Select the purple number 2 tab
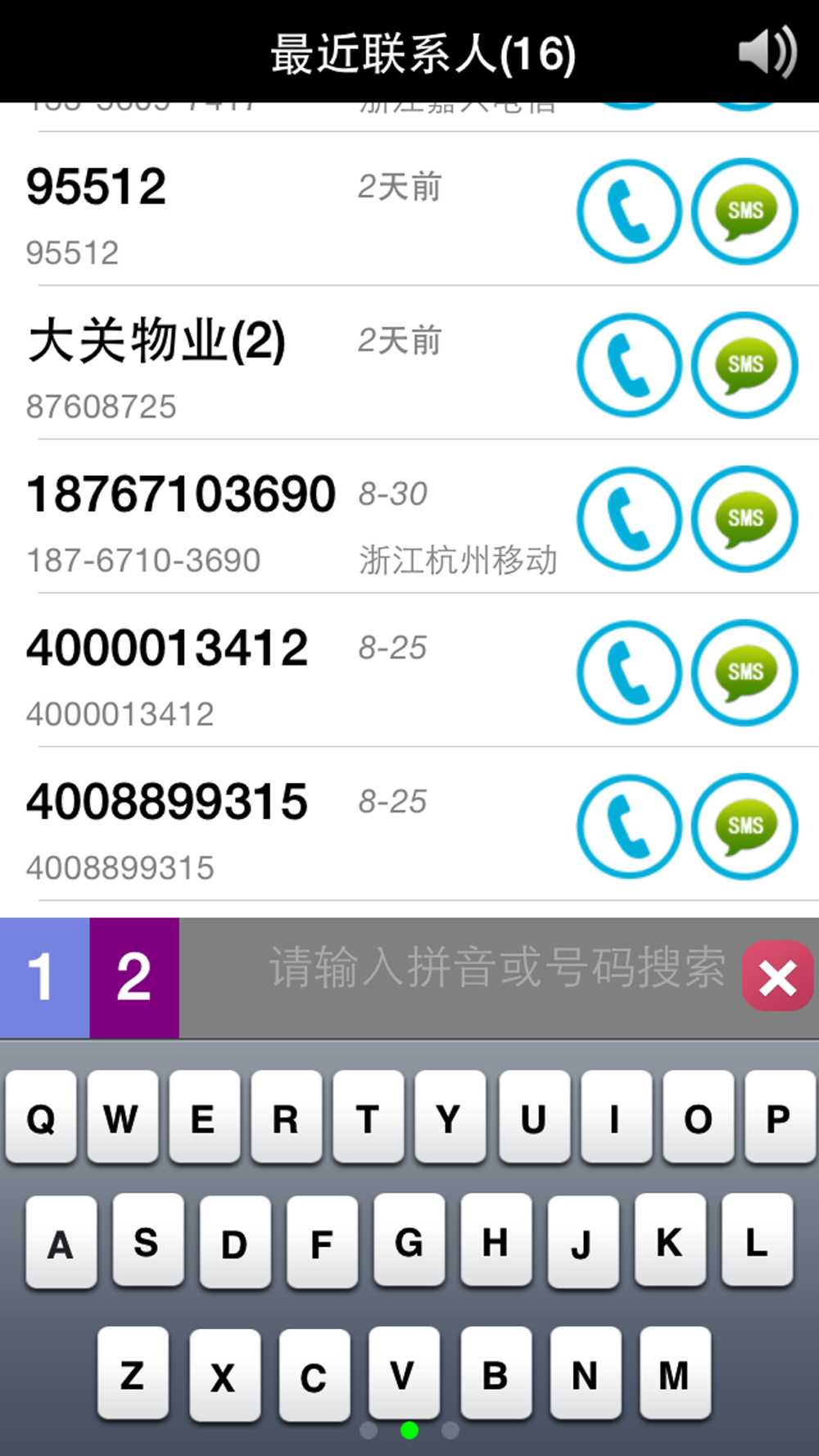The height and width of the screenshot is (1456, 819). 134,978
